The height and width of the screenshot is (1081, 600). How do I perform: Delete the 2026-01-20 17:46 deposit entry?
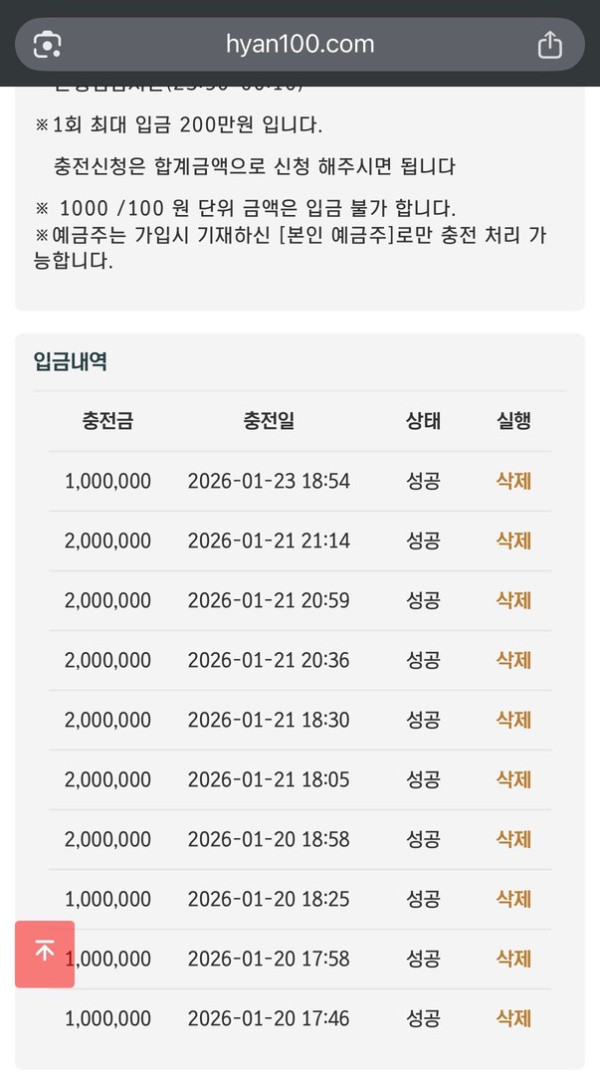[513, 1019]
